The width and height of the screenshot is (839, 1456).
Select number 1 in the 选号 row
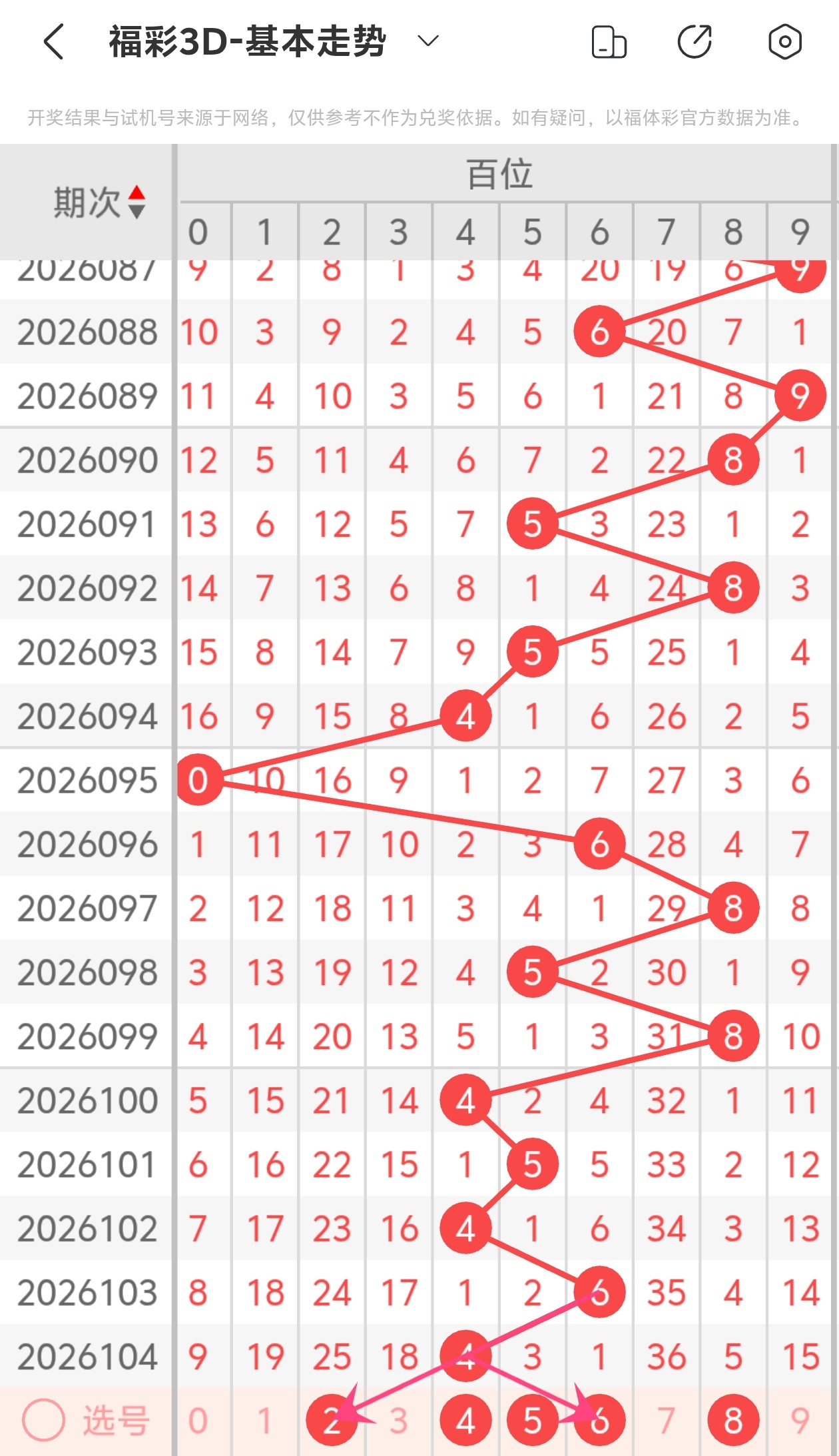pos(265,1421)
